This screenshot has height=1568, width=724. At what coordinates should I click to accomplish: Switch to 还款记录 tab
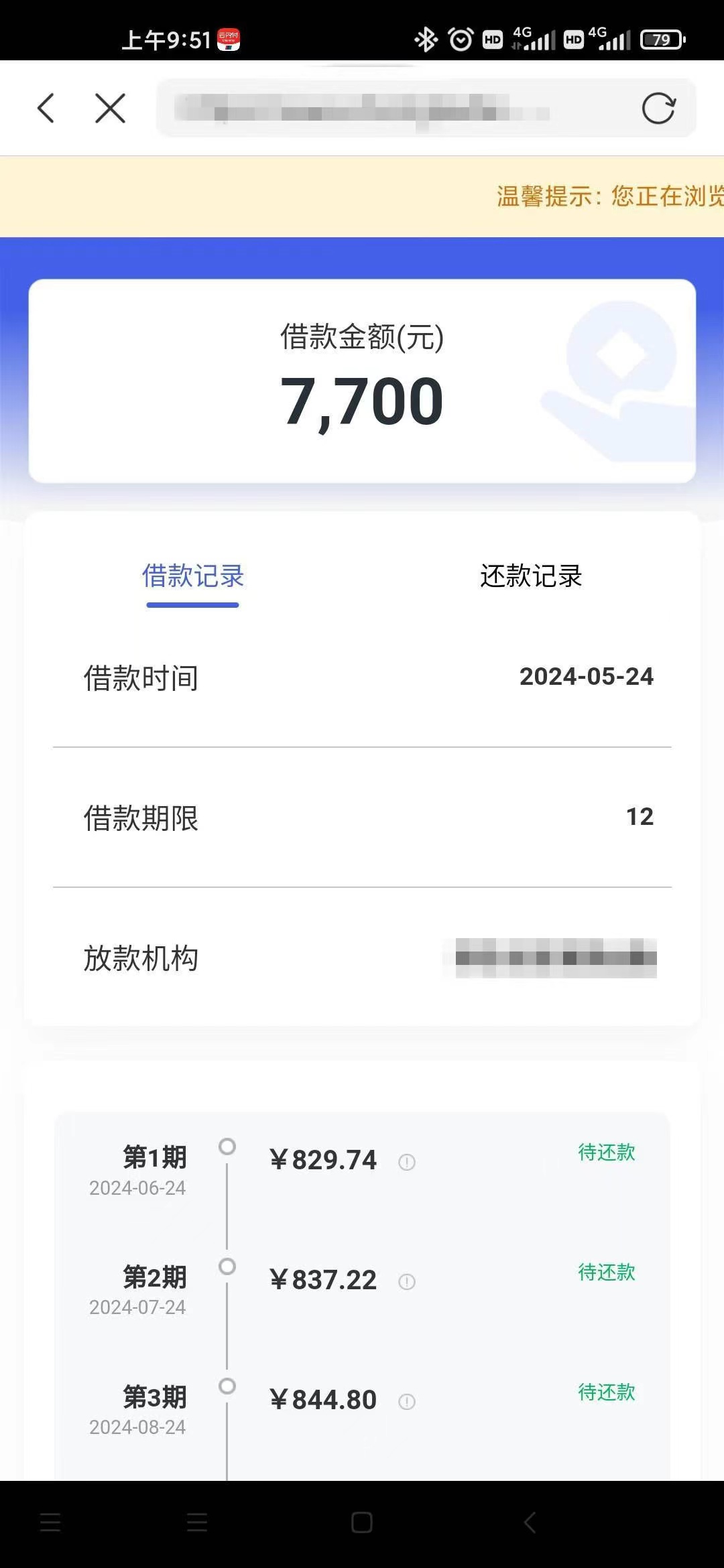point(531,576)
